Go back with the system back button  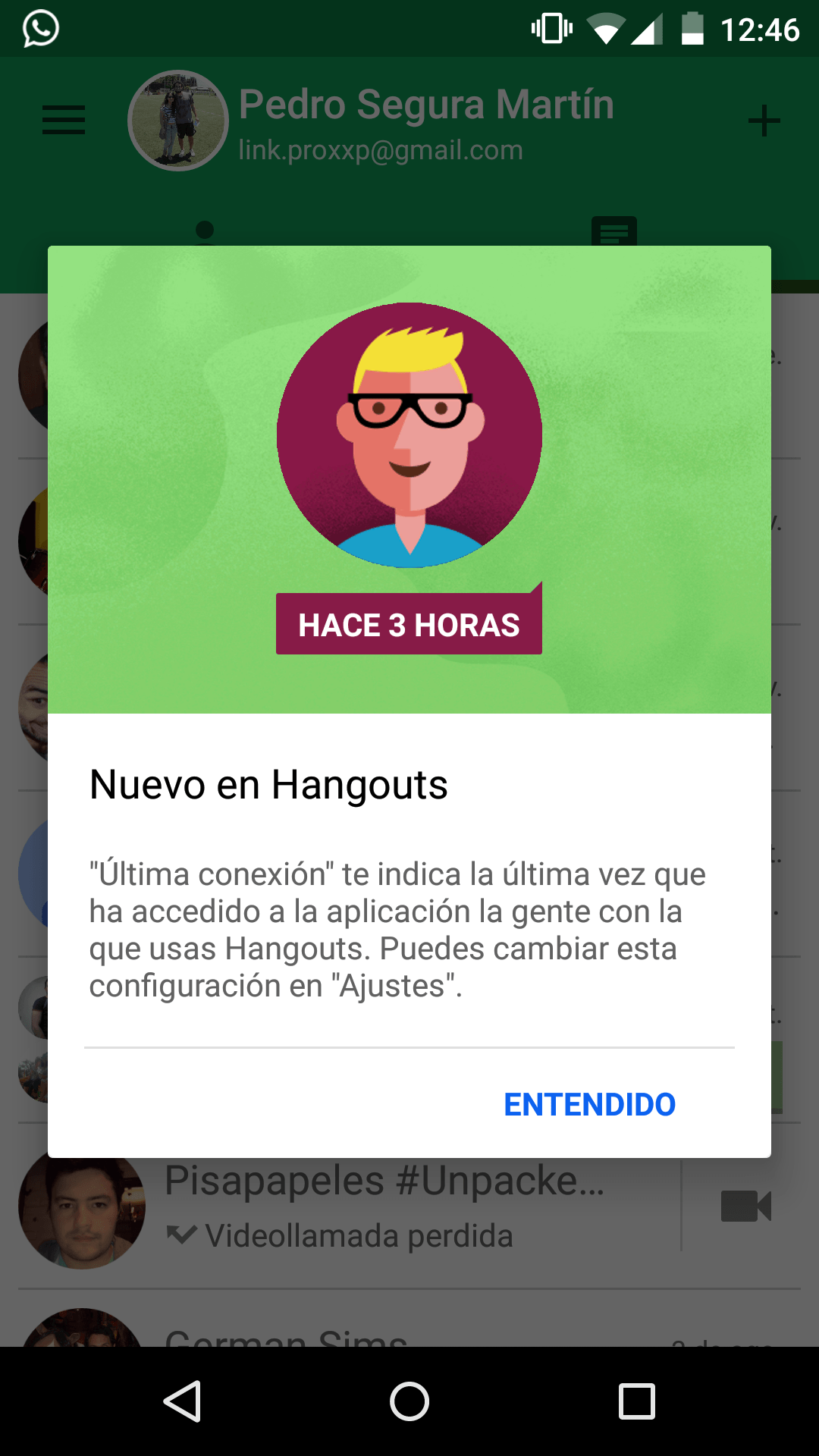[x=183, y=1401]
